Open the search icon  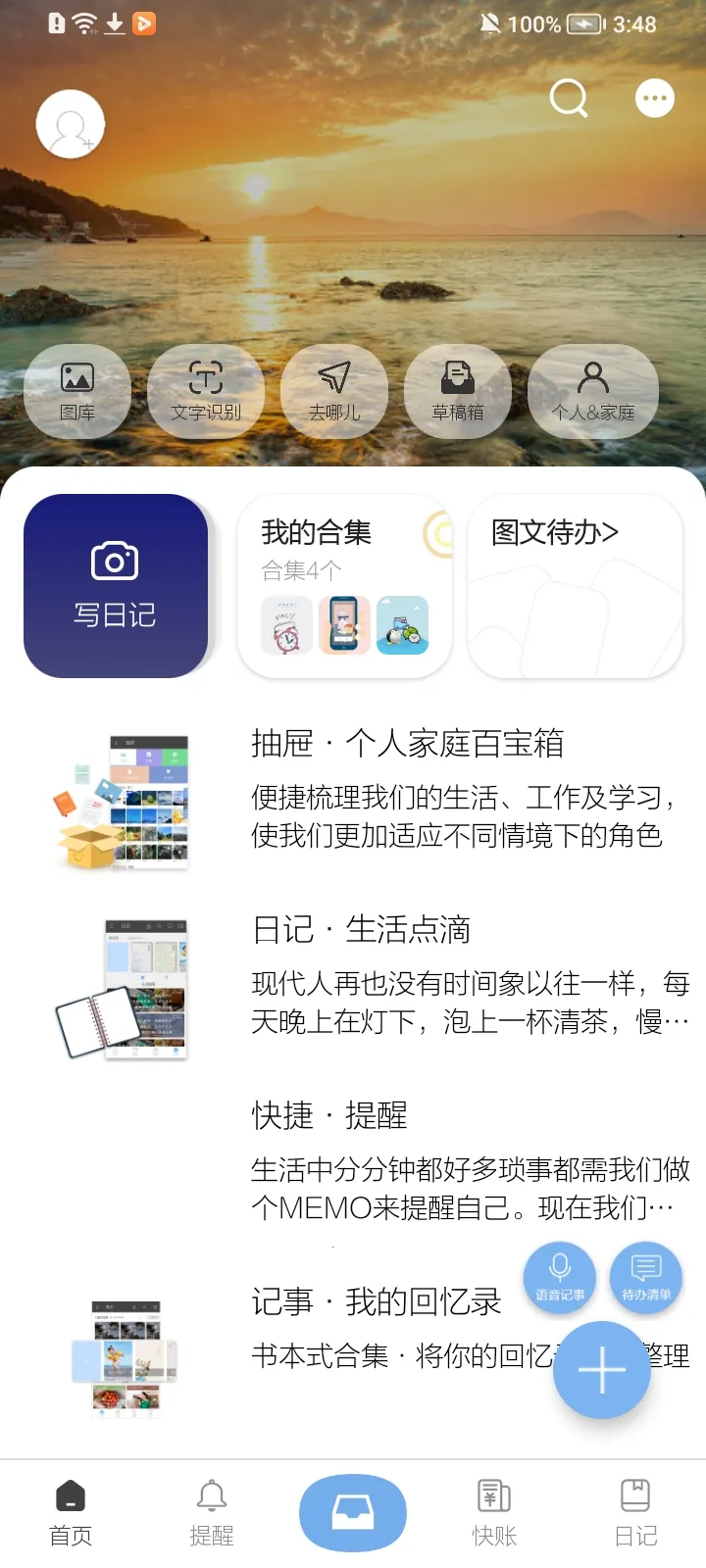(569, 98)
